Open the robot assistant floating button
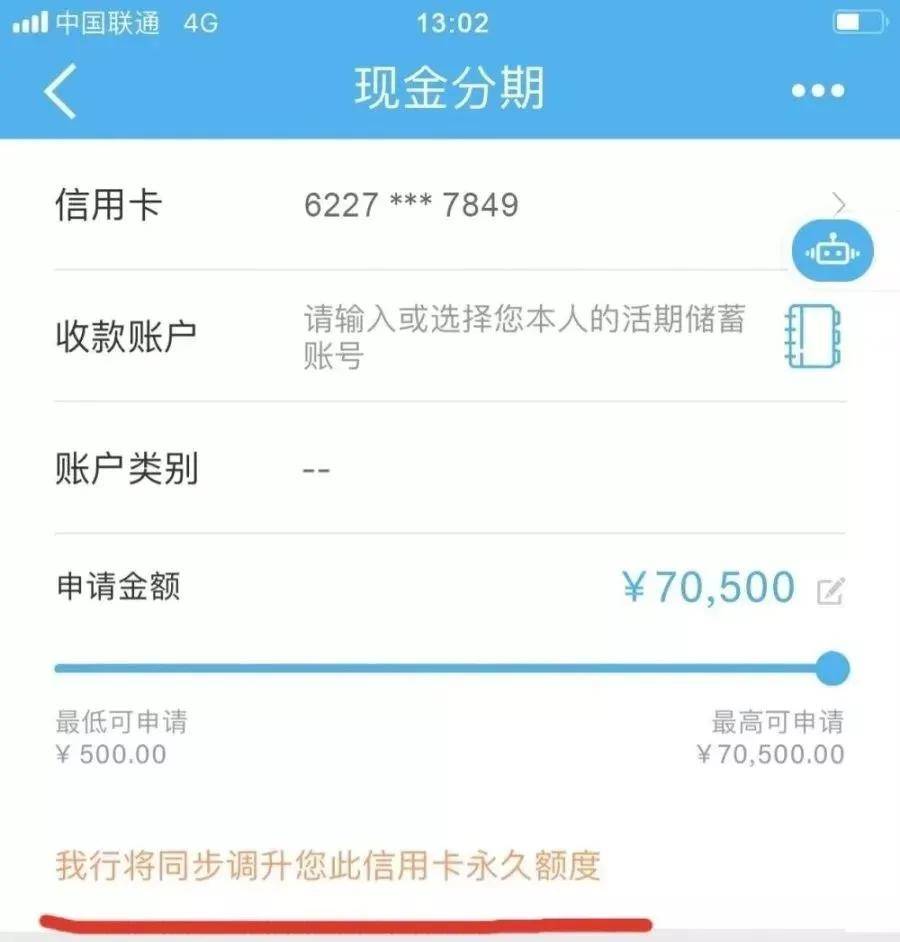The image size is (900, 942). (x=832, y=252)
